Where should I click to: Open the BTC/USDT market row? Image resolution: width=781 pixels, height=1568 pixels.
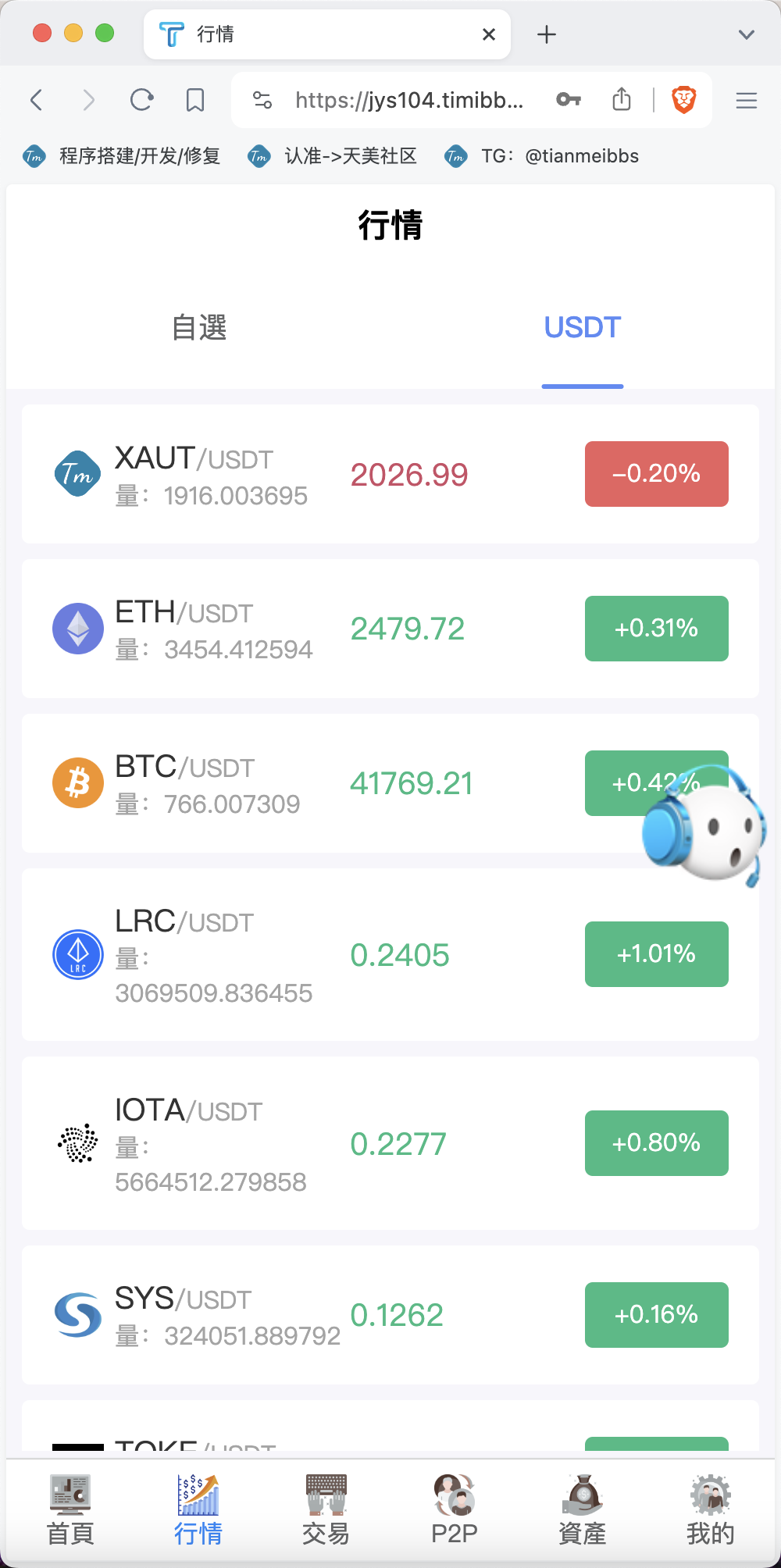coord(390,783)
